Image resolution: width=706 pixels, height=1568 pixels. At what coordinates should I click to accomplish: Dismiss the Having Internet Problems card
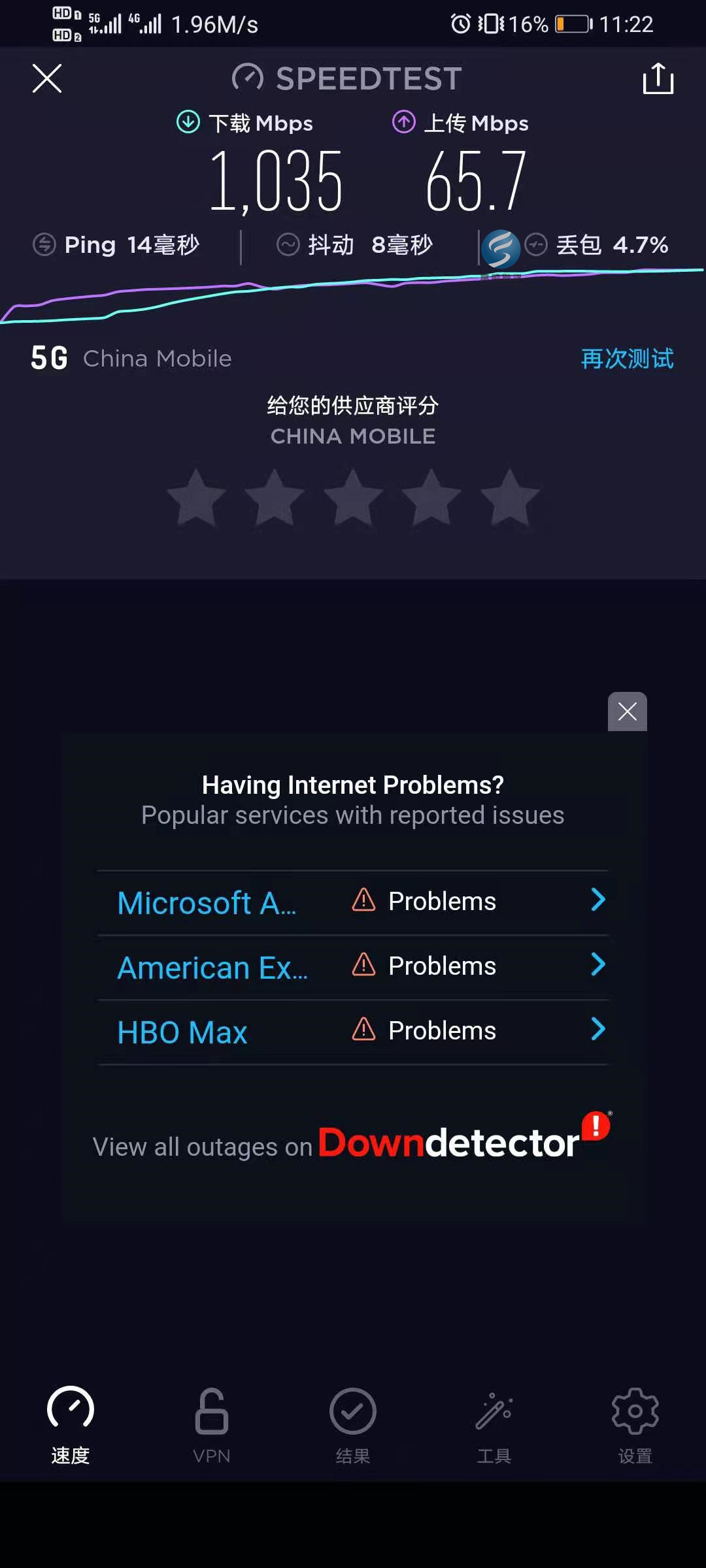pyautogui.click(x=627, y=711)
